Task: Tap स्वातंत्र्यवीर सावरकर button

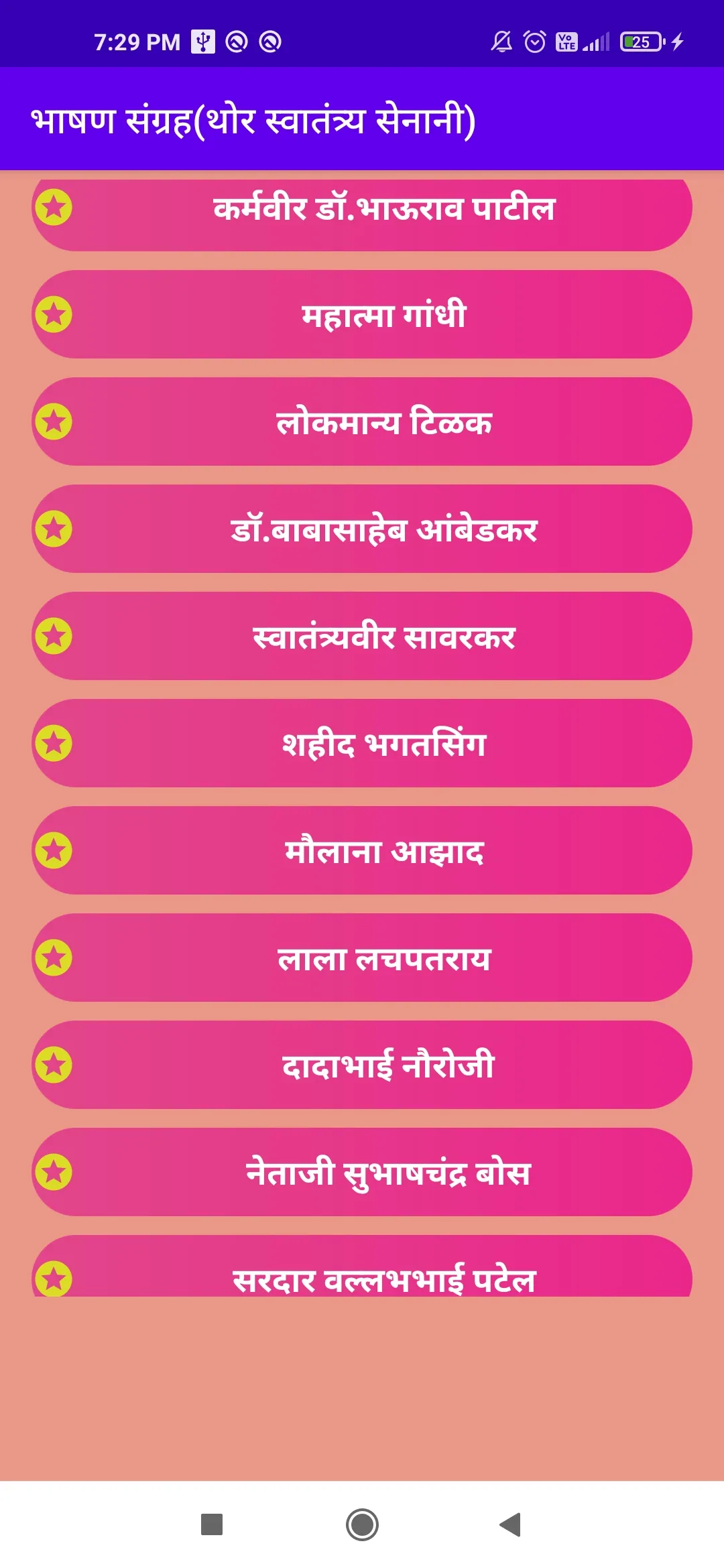Action: pyautogui.click(x=362, y=636)
